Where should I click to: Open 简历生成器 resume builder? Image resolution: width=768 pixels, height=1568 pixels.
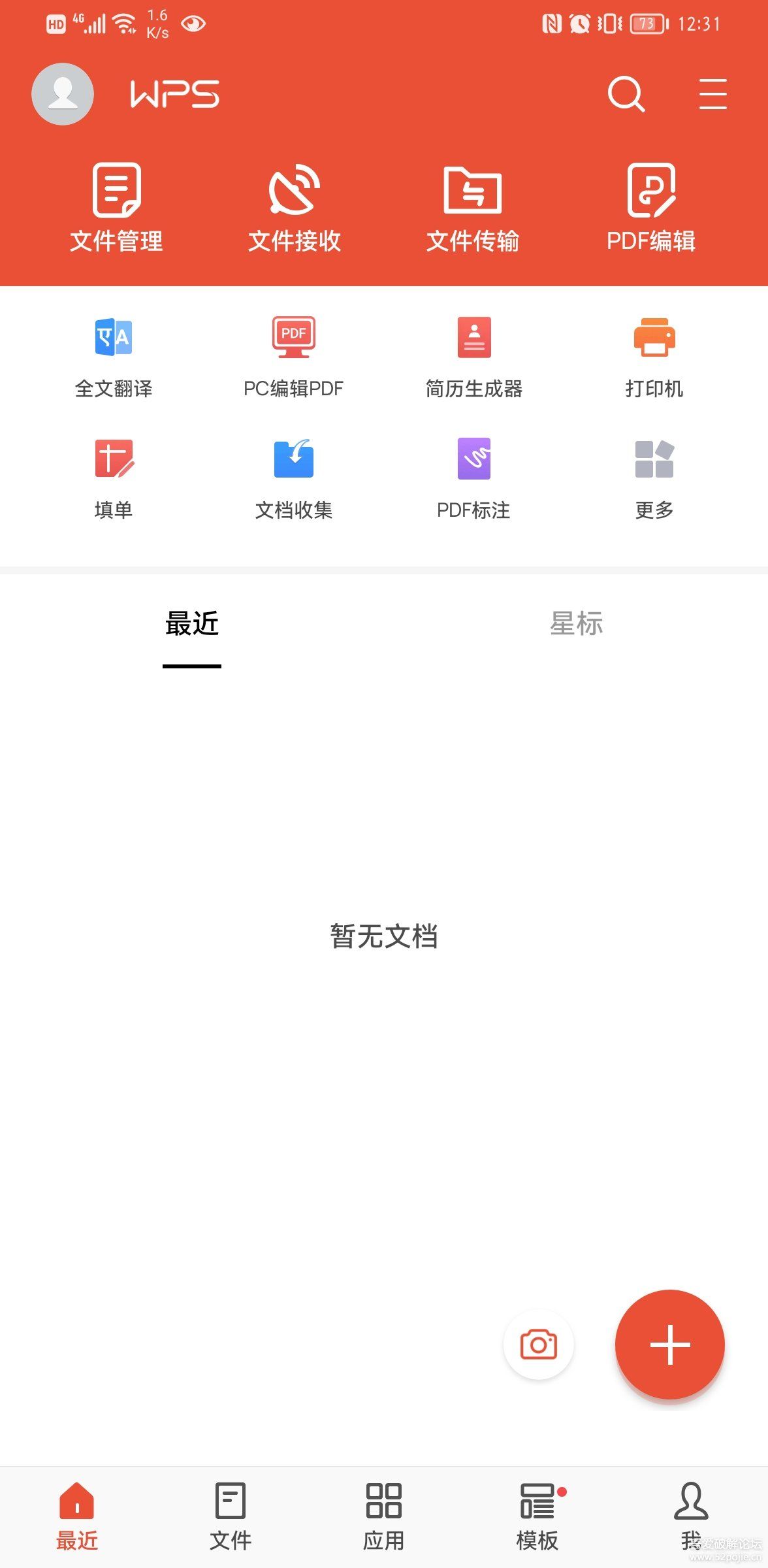[474, 357]
